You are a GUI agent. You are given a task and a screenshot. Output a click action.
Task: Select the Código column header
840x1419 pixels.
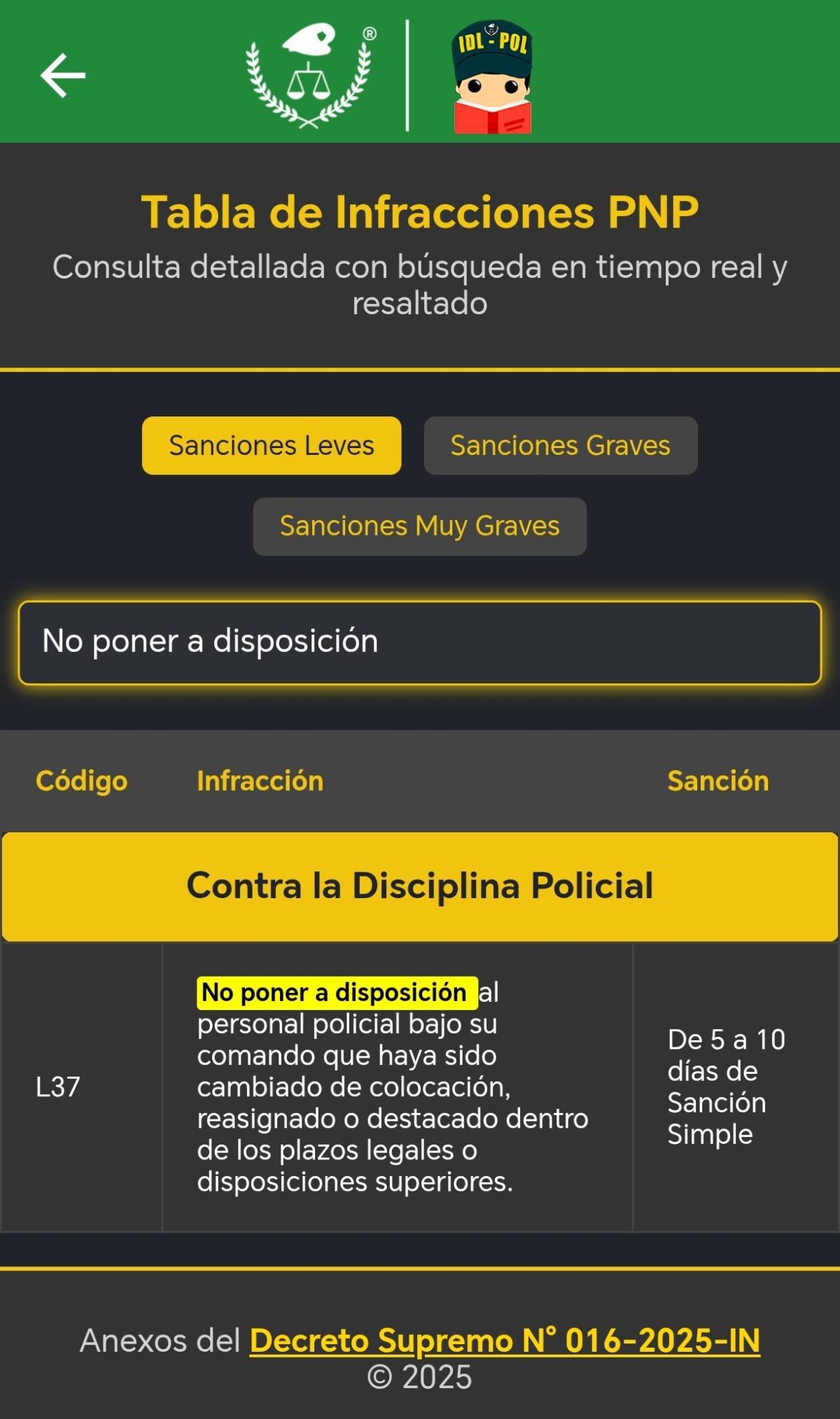[80, 781]
